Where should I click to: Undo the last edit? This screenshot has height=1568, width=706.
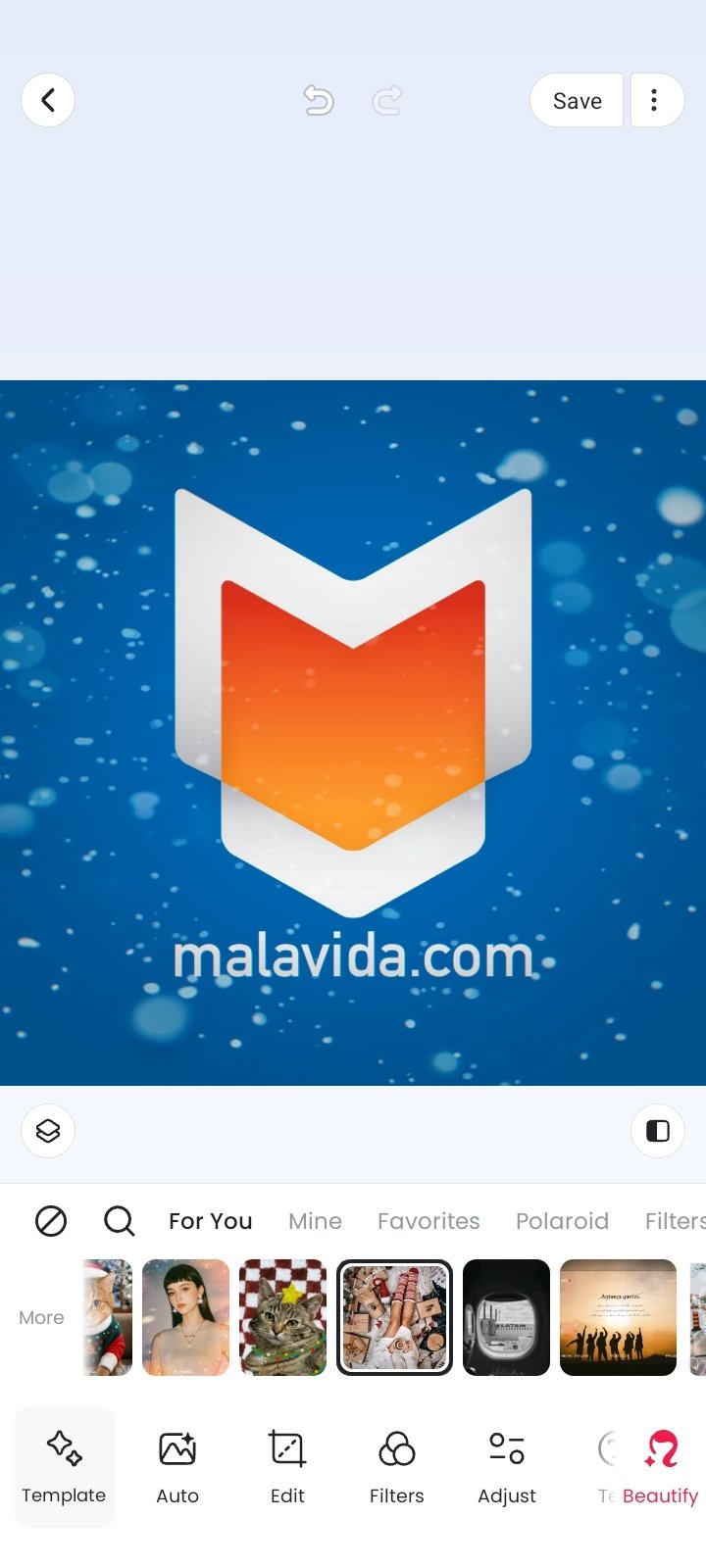coord(319,100)
